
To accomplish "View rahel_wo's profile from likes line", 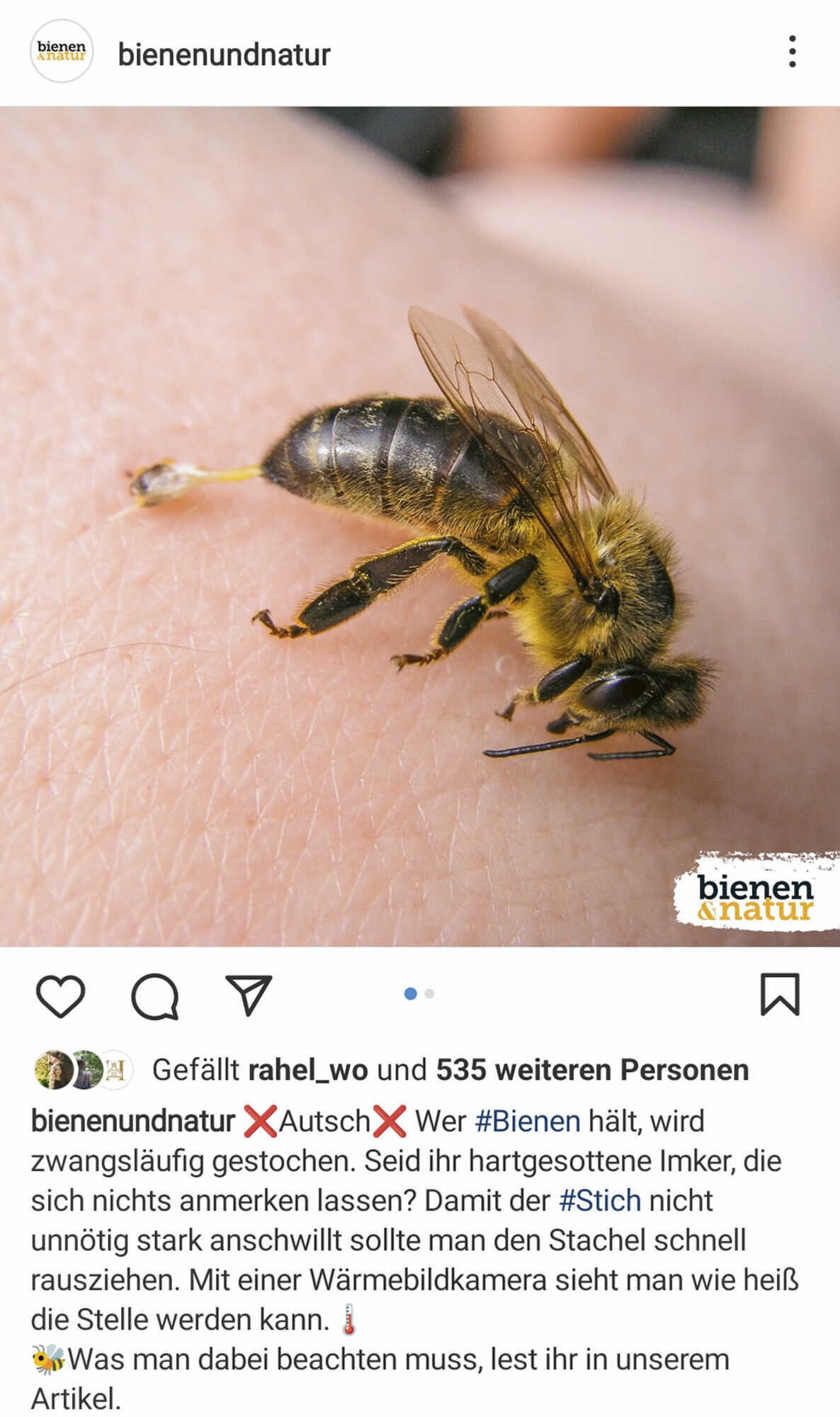I will [307, 1070].
